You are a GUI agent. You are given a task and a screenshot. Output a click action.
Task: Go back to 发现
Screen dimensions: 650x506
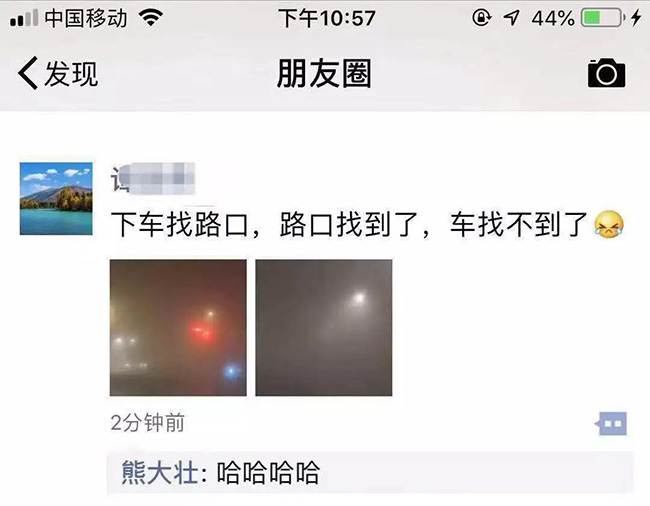tap(58, 74)
